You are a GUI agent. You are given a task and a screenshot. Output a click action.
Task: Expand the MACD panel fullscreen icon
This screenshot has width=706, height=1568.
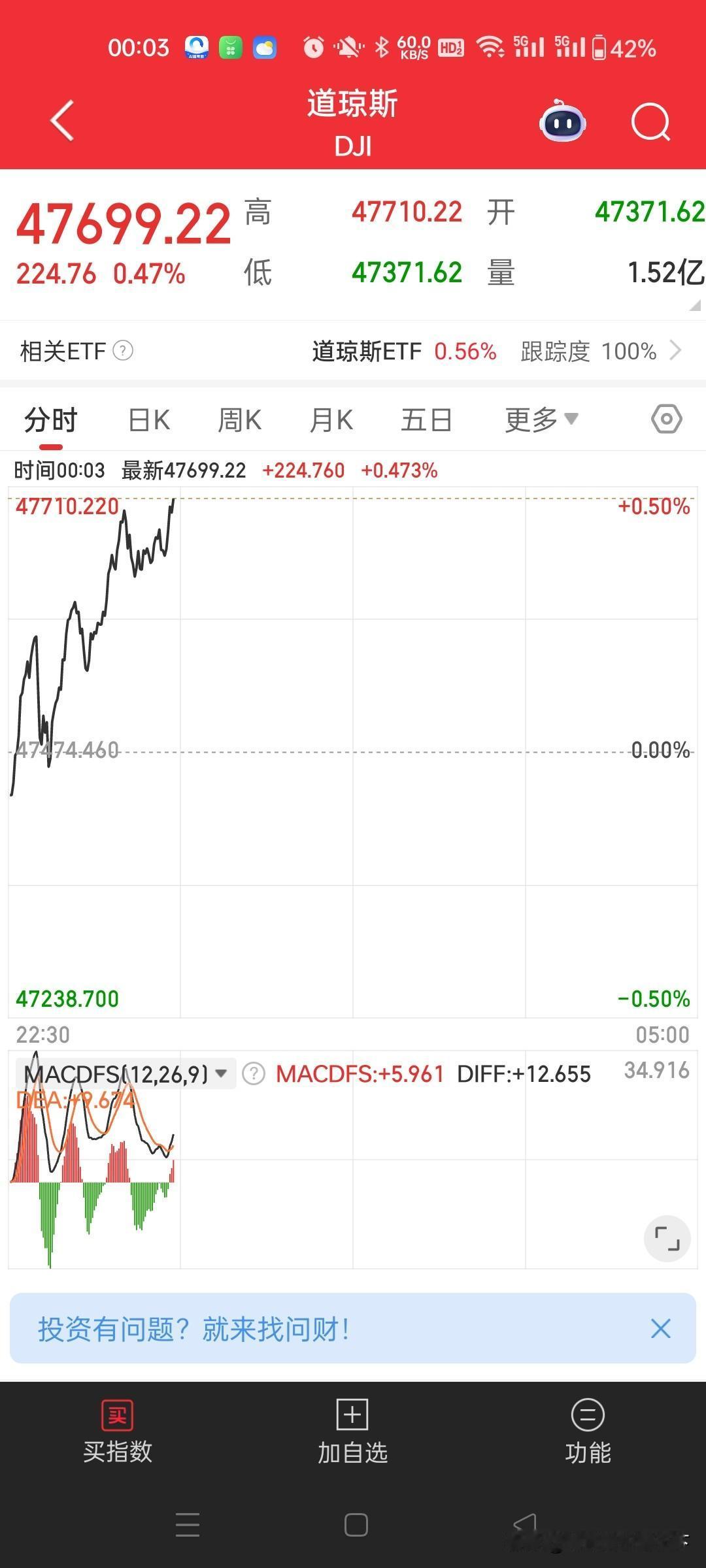click(x=666, y=1238)
